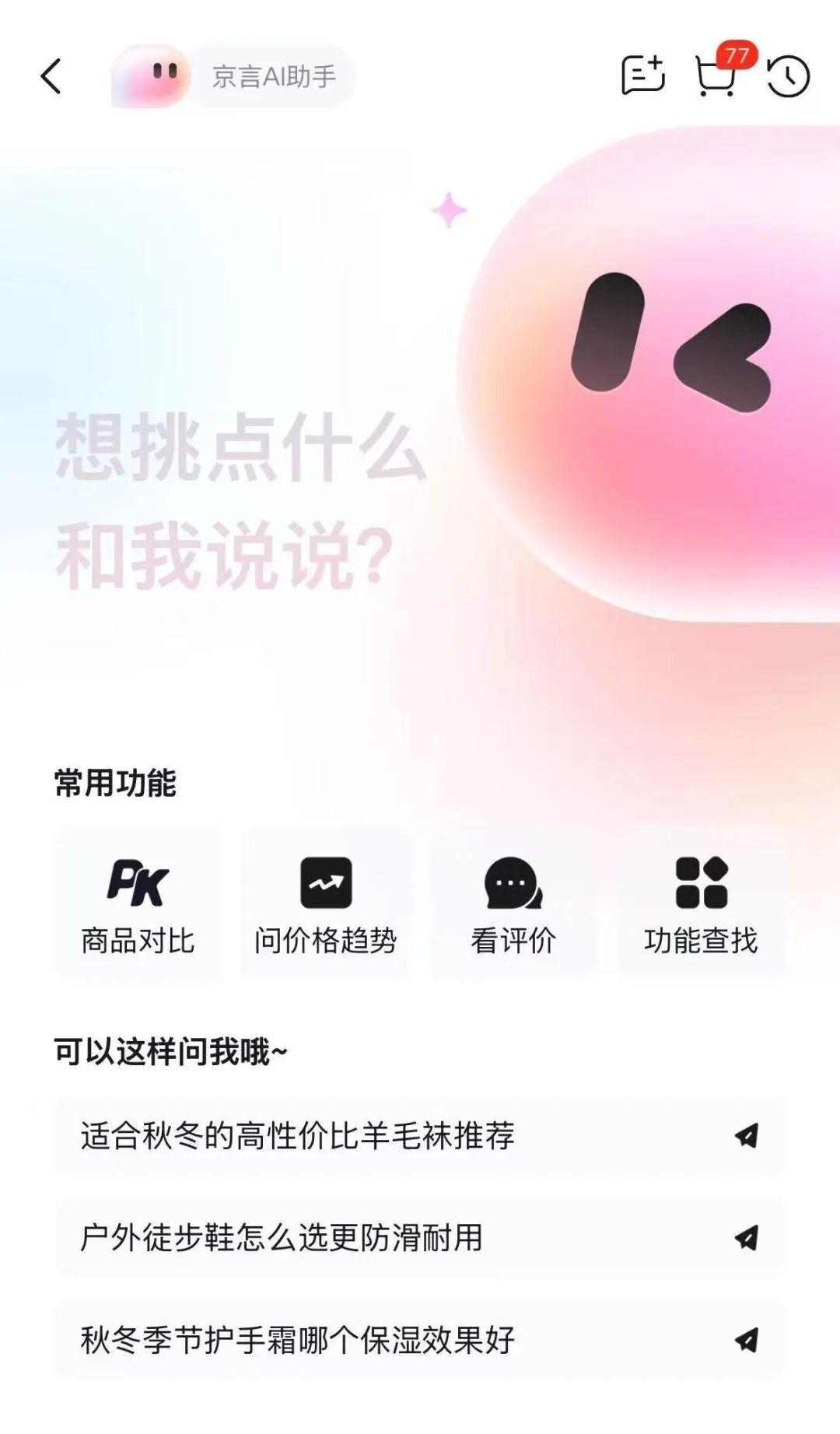
Task: Go back using the top-left arrow
Action: [x=51, y=76]
